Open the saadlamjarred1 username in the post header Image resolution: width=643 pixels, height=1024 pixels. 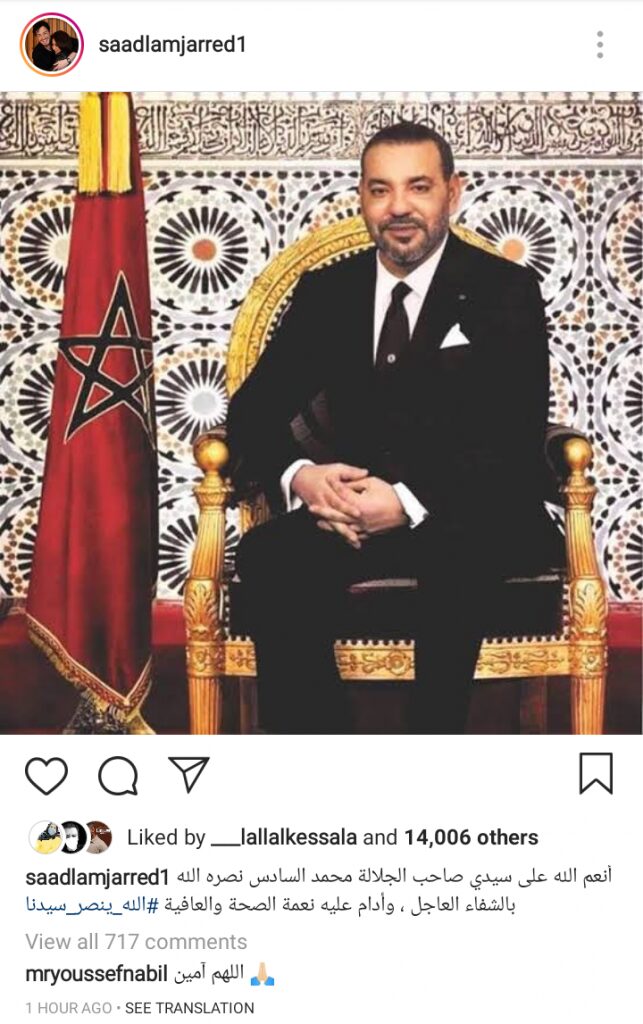(x=172, y=45)
